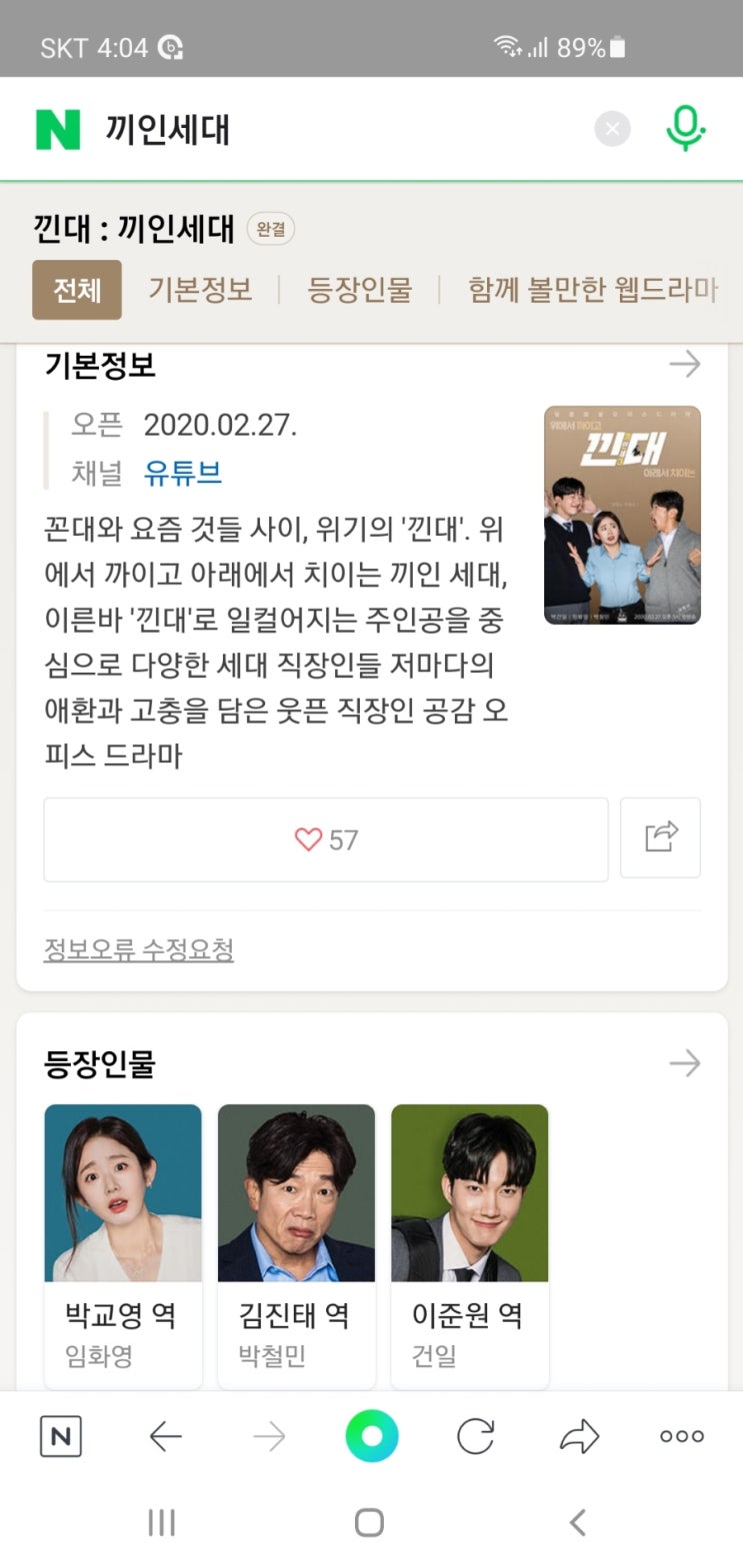The height and width of the screenshot is (1568, 743).
Task: Tap the 완결 completion badge
Action: [268, 229]
